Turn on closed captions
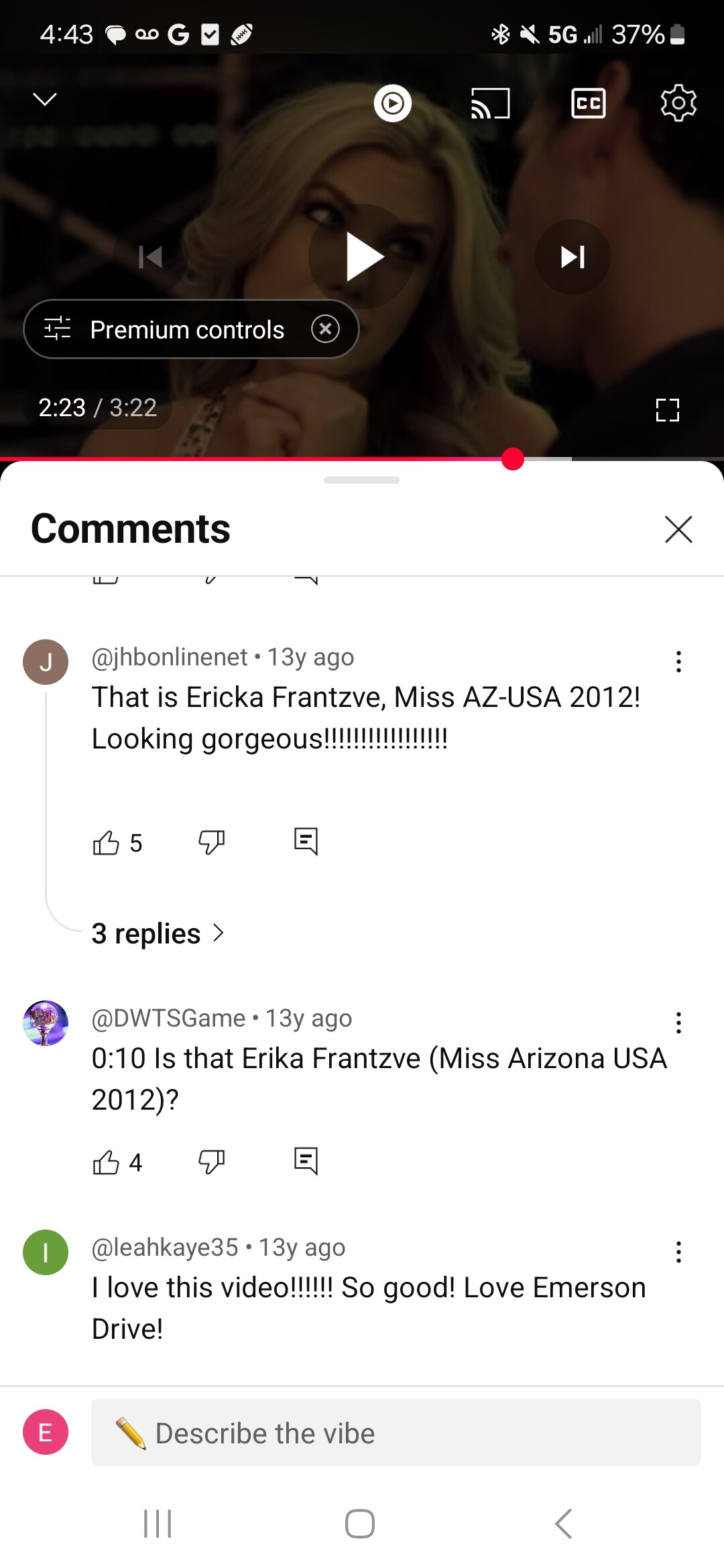Viewport: 724px width, 1568px height. [588, 103]
